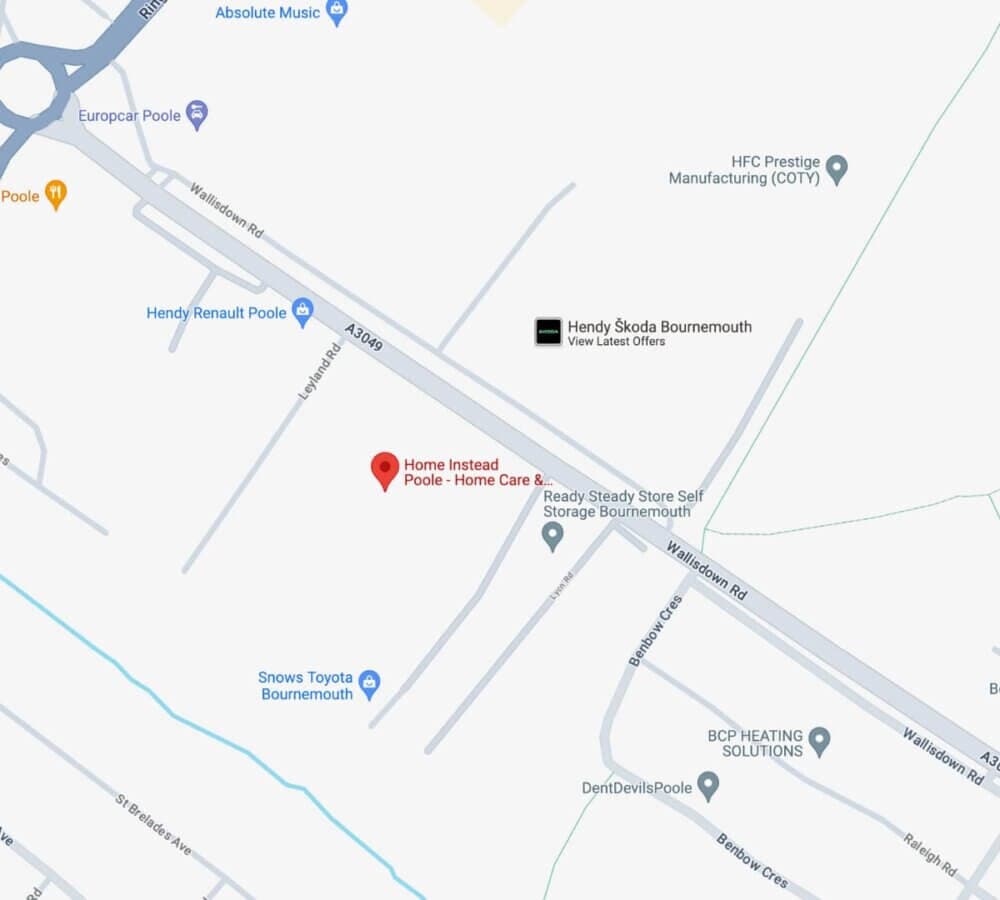Viewport: 1000px width, 900px height.
Task: Select the Snows Toyota Bournemouth marker
Action: pyautogui.click(x=369, y=684)
